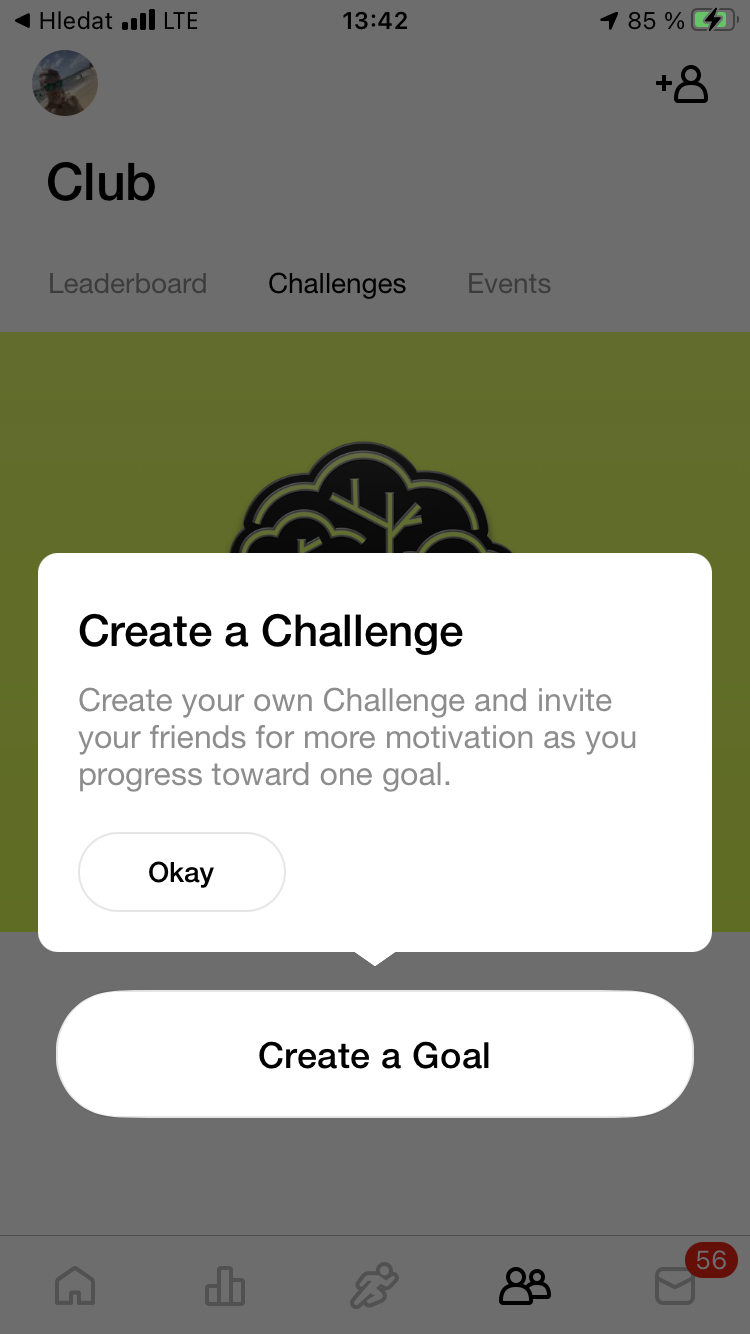The image size is (750, 1334).
Task: Return to the previous app via Hledat
Action: tap(63, 21)
